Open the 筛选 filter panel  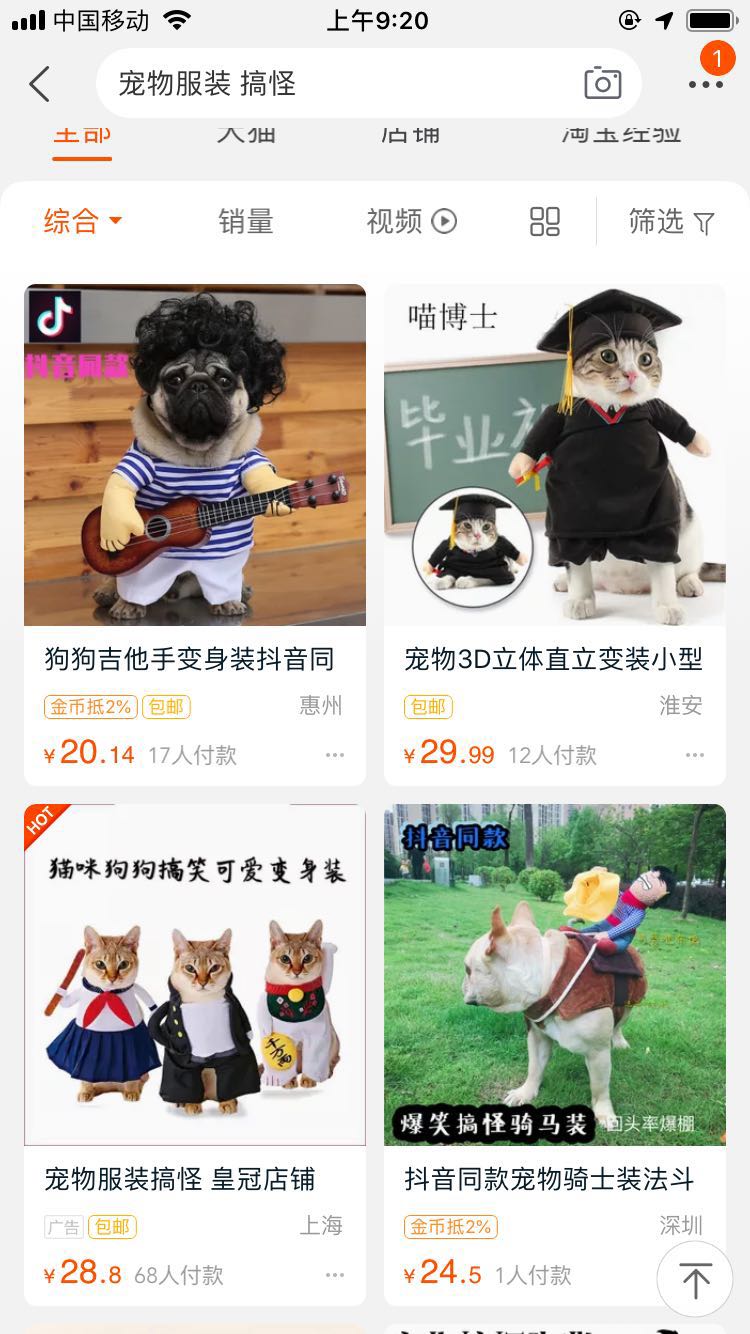tap(671, 221)
